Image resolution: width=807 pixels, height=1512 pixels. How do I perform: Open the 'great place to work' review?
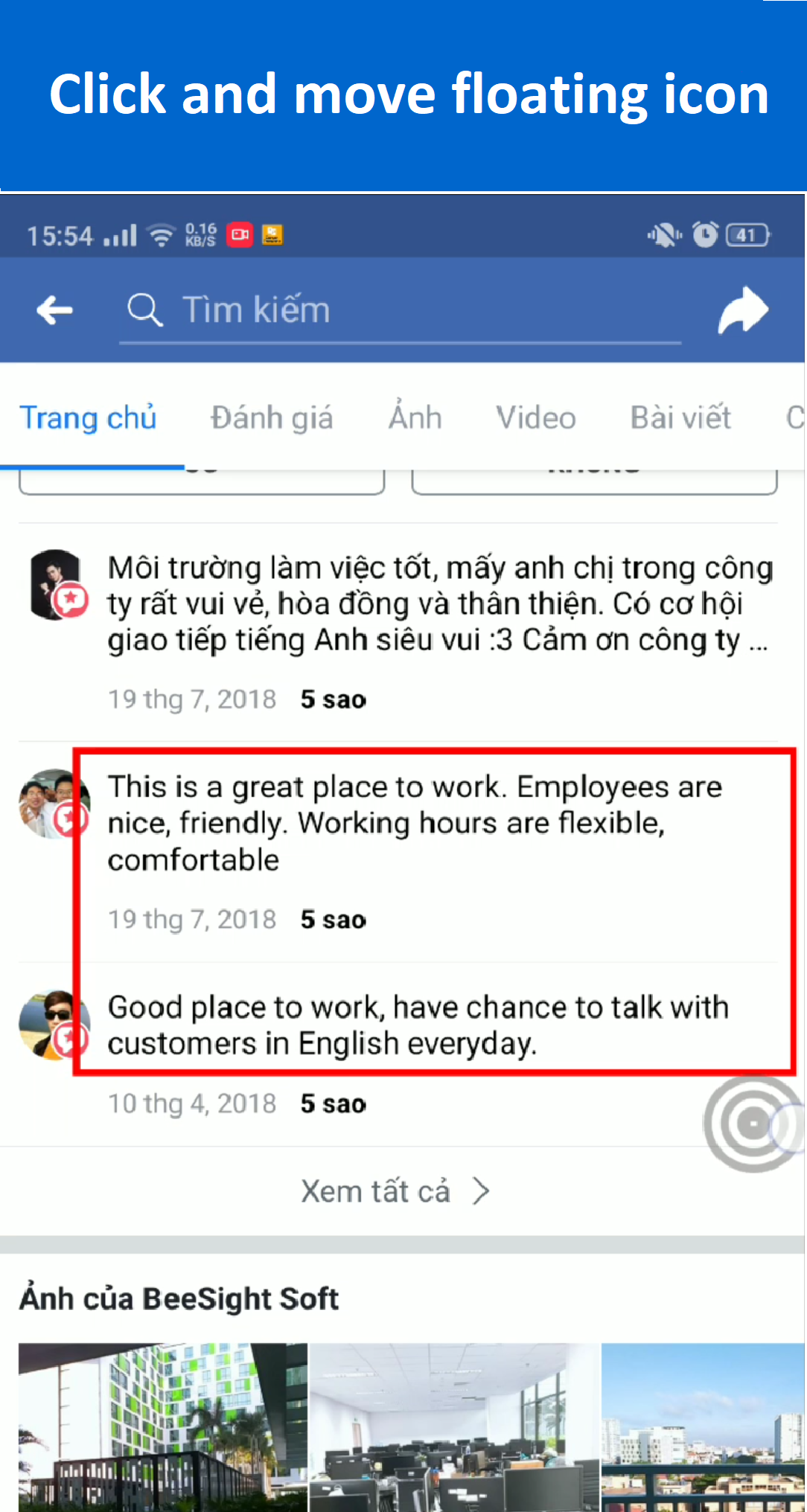click(x=414, y=823)
